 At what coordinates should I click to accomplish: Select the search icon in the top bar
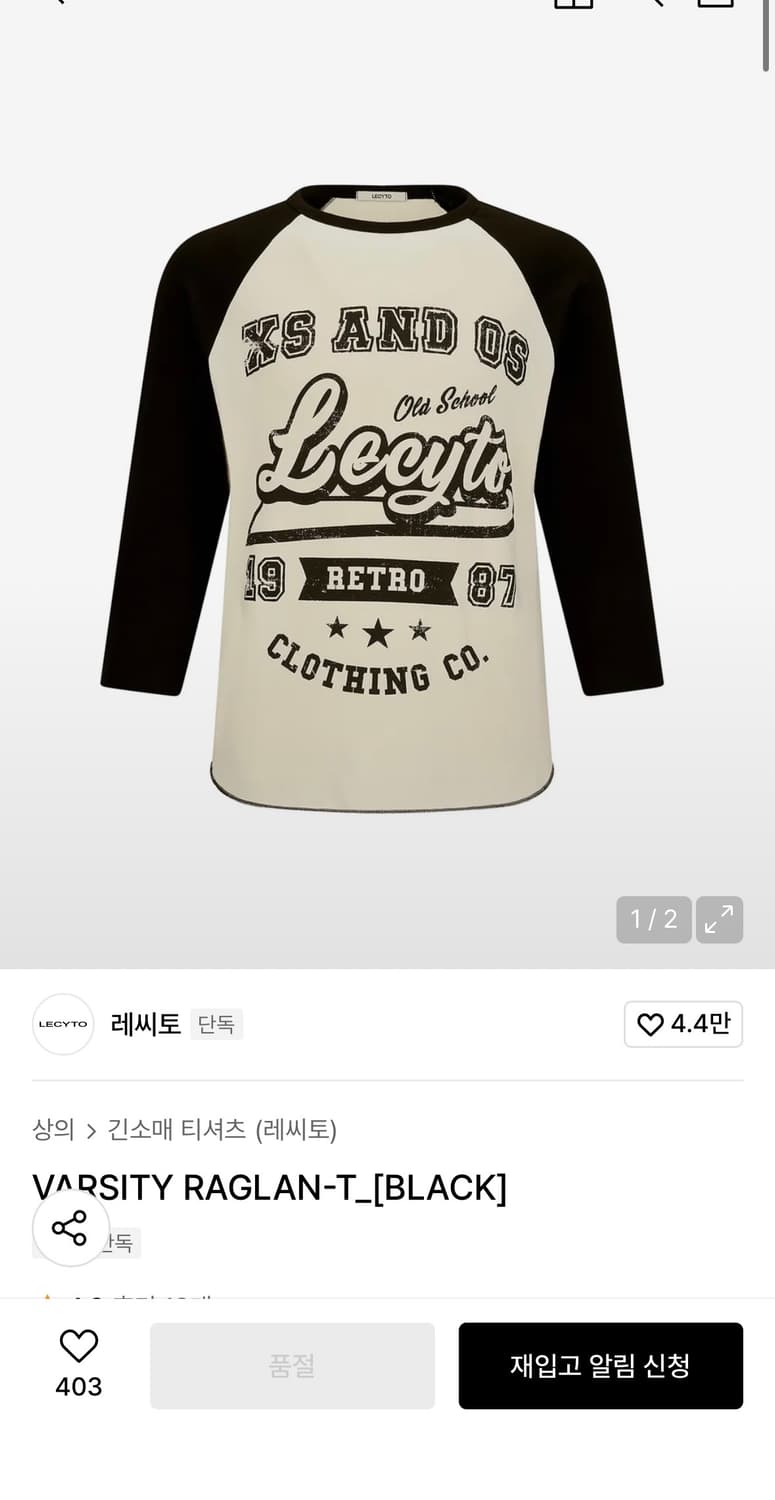click(655, 5)
